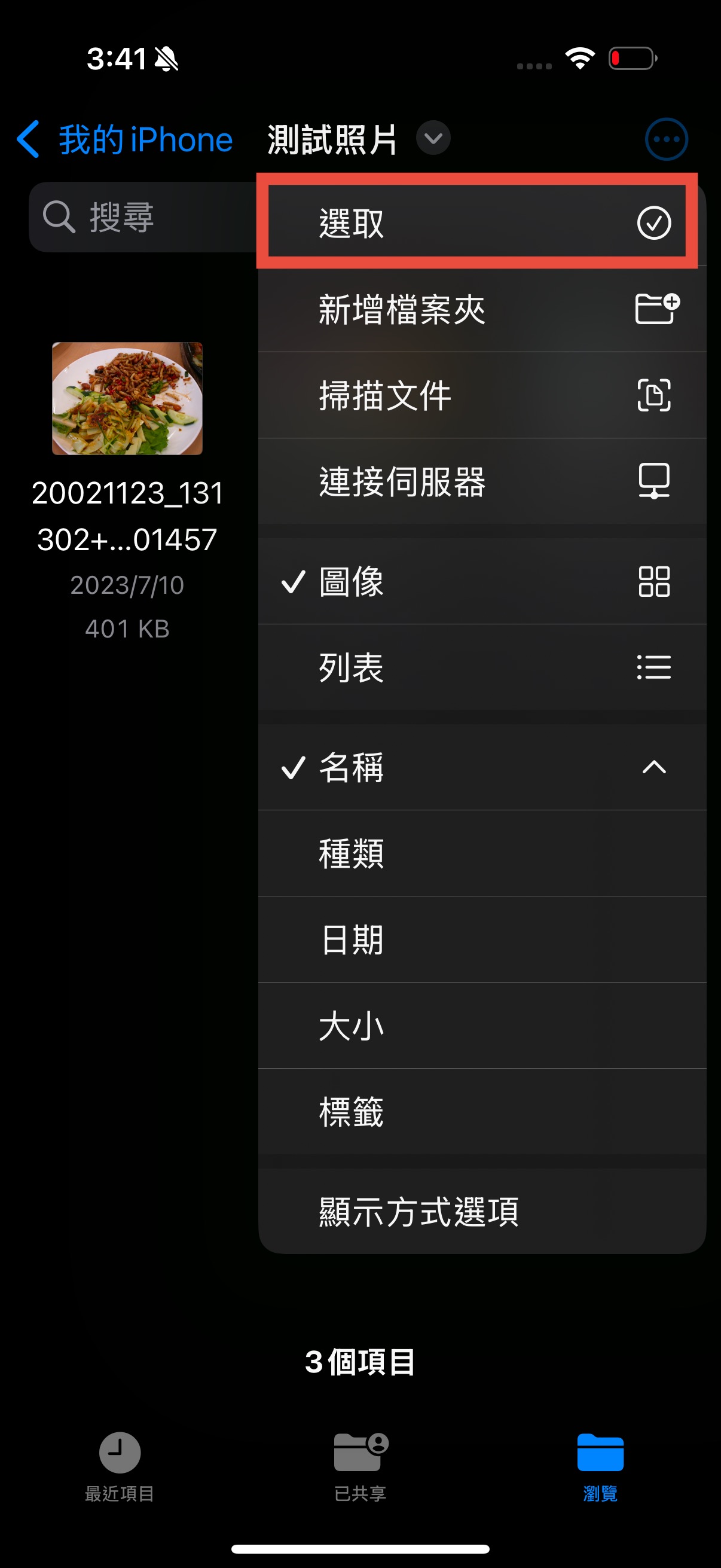Switch view to 圖像 icons
Image resolution: width=721 pixels, height=1568 pixels.
[x=481, y=581]
